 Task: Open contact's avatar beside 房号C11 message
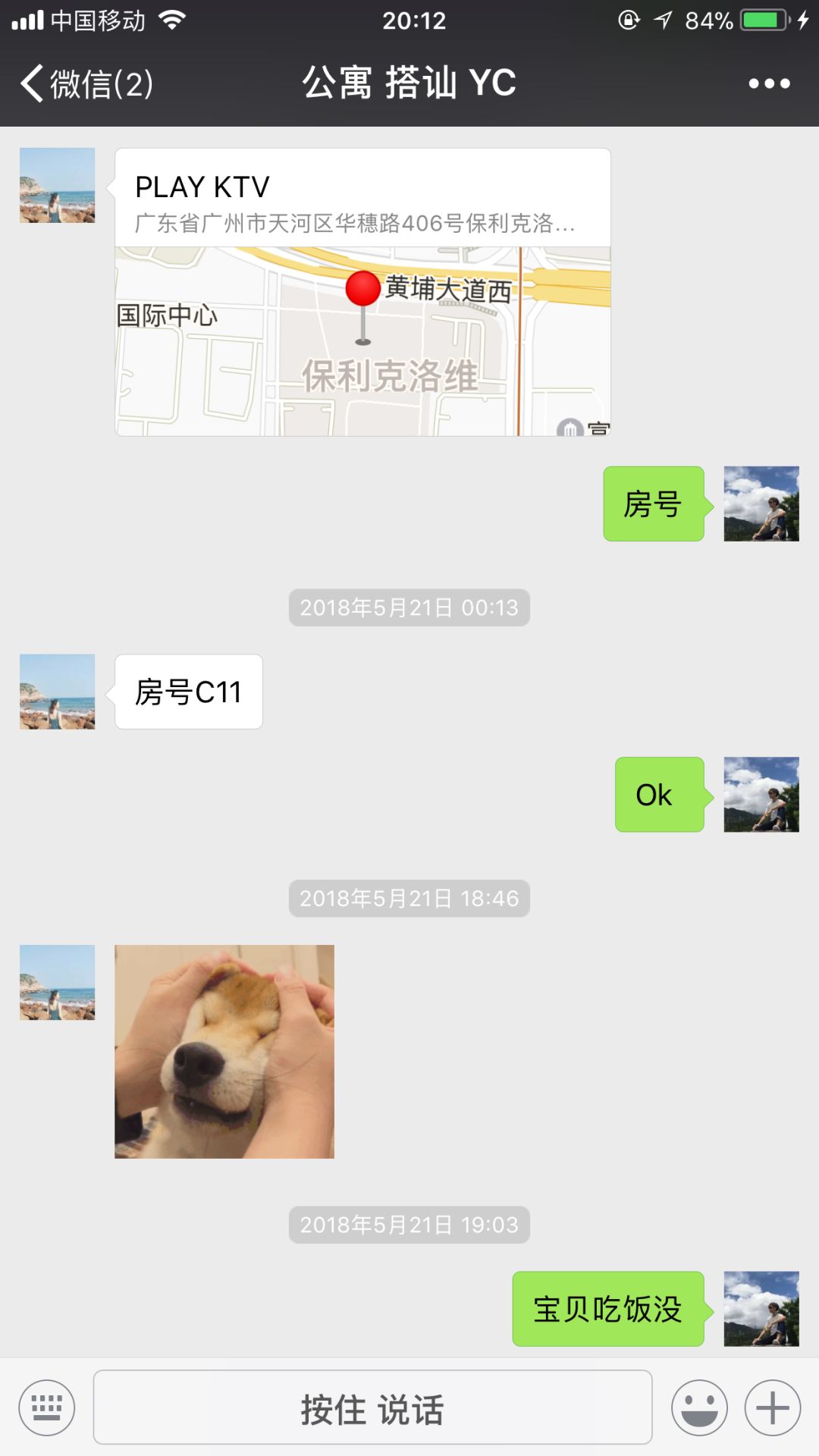point(58,692)
